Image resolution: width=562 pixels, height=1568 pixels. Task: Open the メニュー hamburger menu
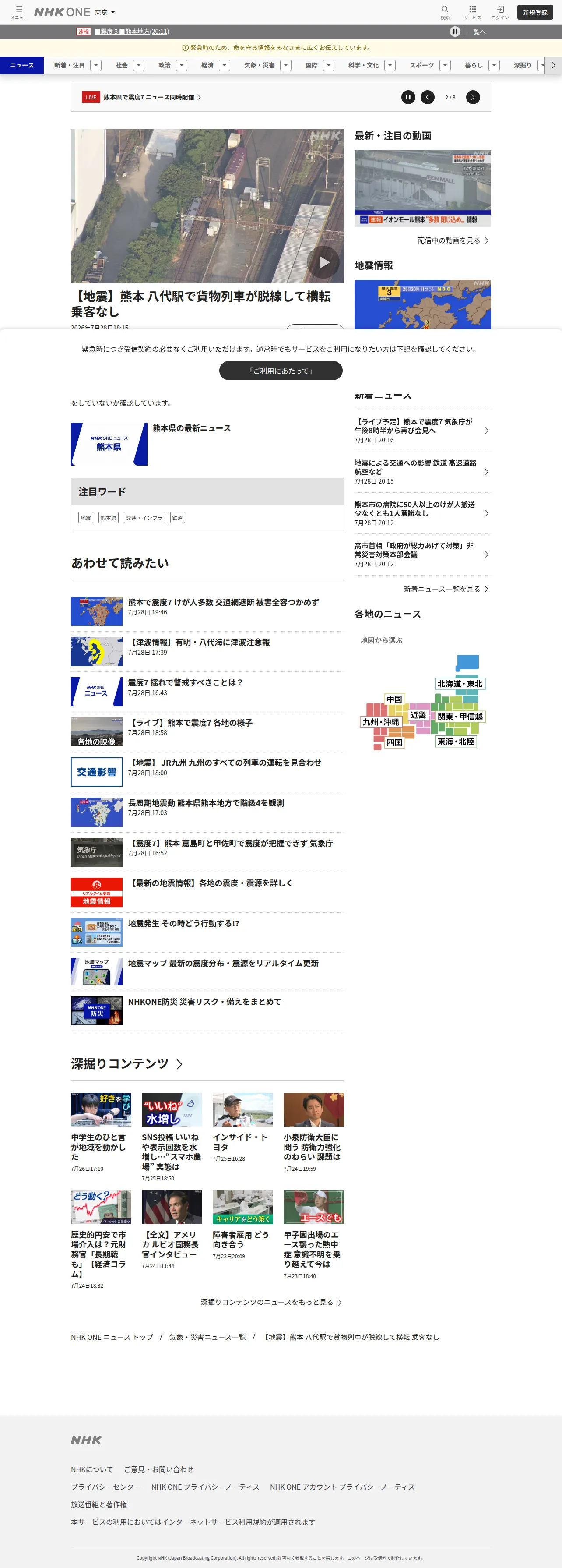19,12
